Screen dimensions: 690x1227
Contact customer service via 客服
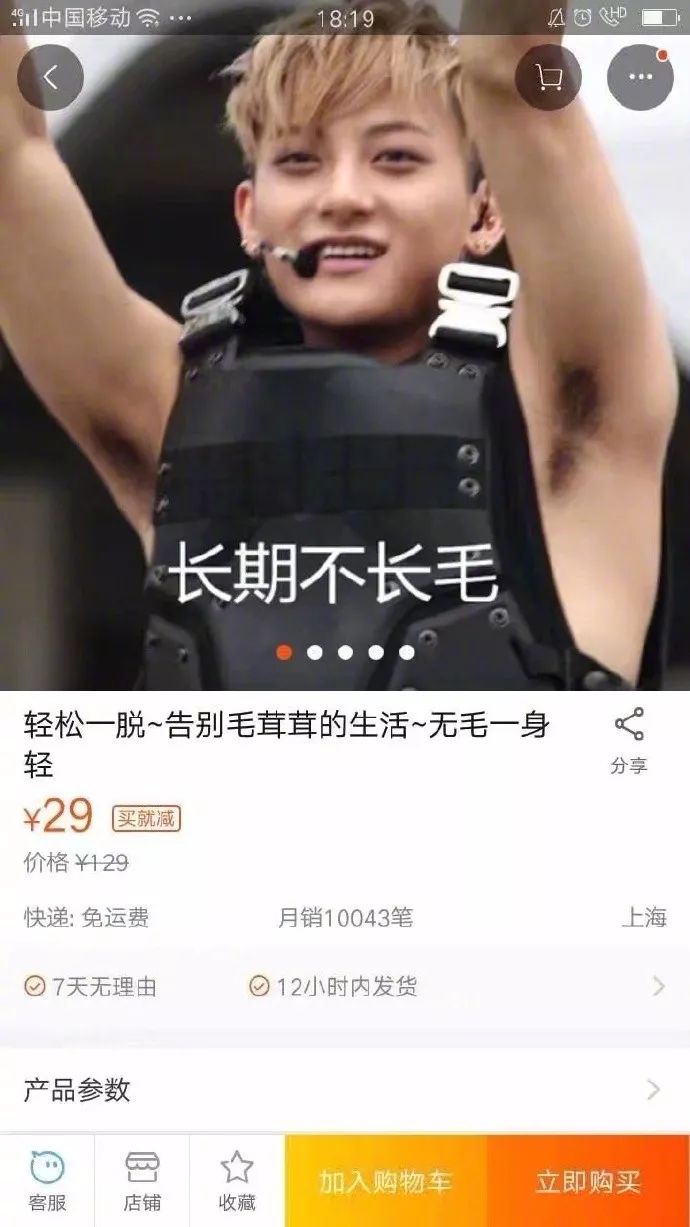47,1181
